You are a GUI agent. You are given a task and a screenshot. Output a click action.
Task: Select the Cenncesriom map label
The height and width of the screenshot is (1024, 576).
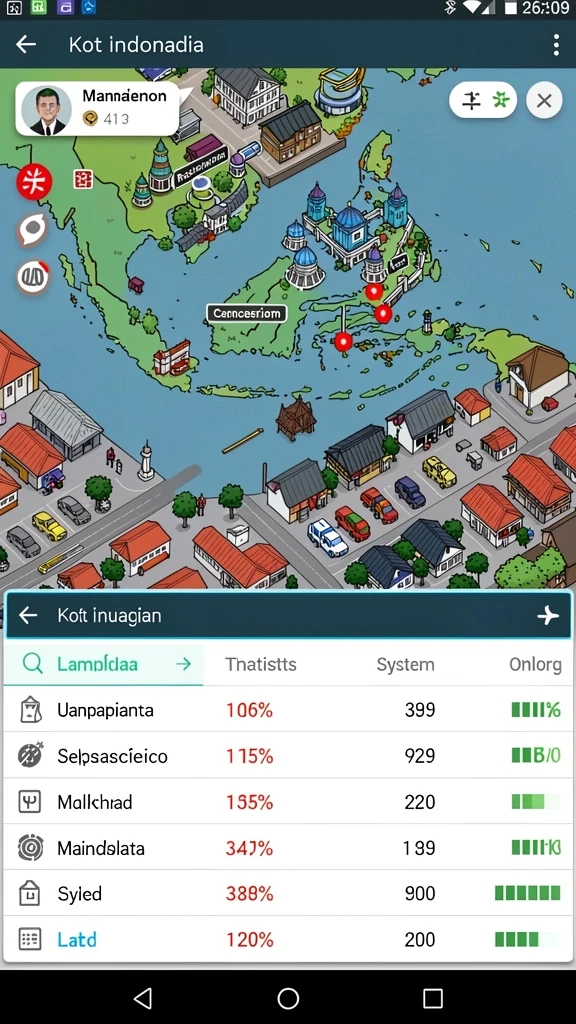coord(247,313)
